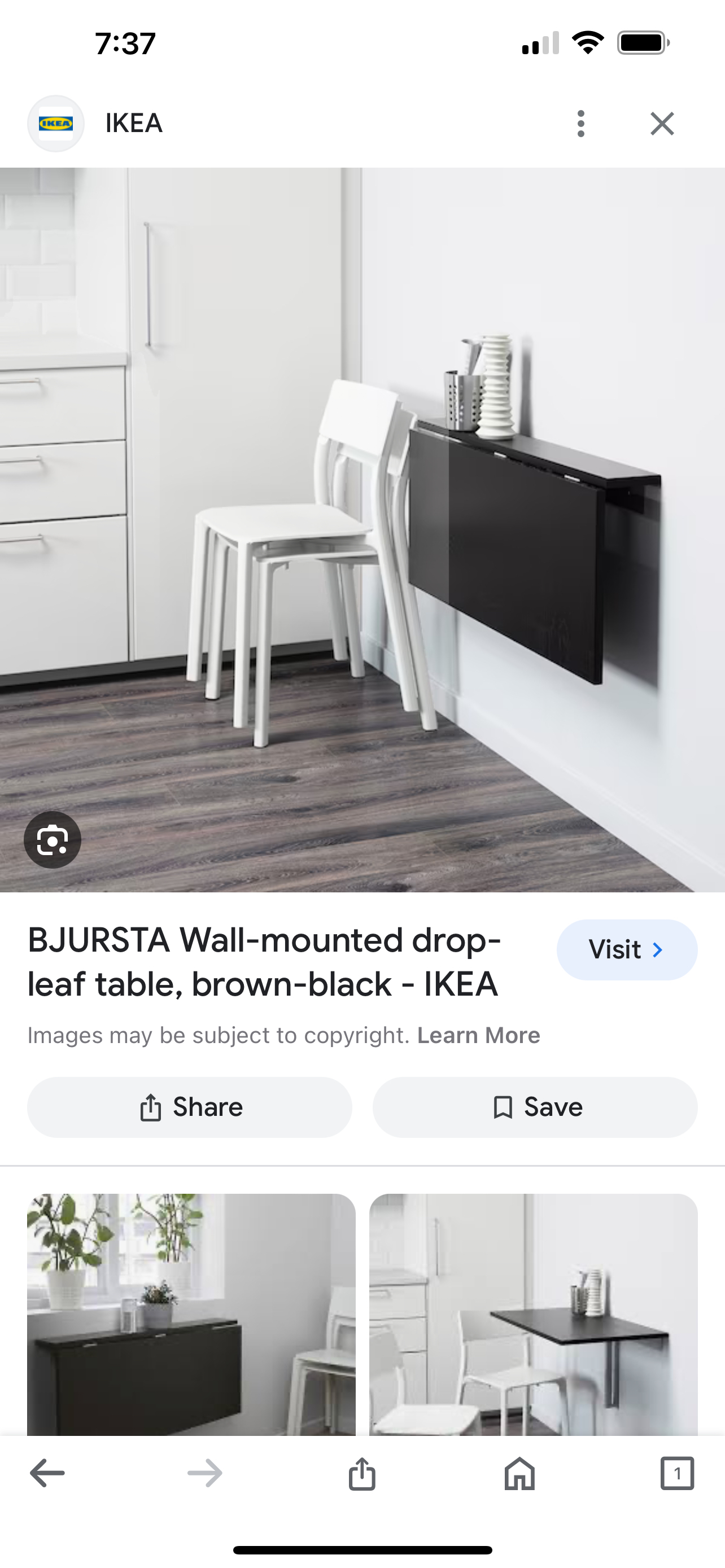This screenshot has width=725, height=1568.
Task: Share this BJURSTA table image
Action: (189, 1107)
